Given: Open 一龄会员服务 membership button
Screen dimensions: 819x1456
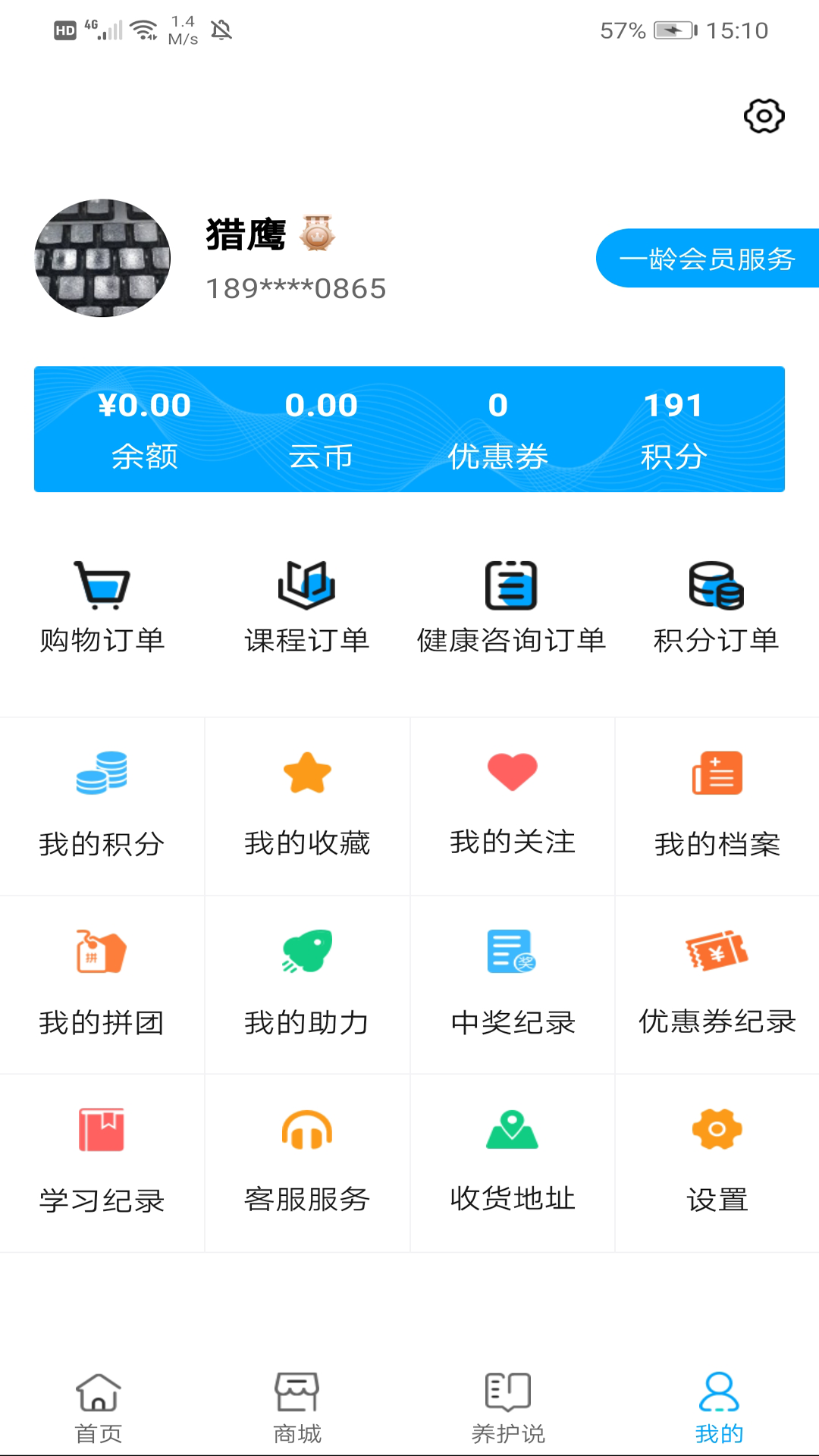Looking at the screenshot, I should 708,259.
